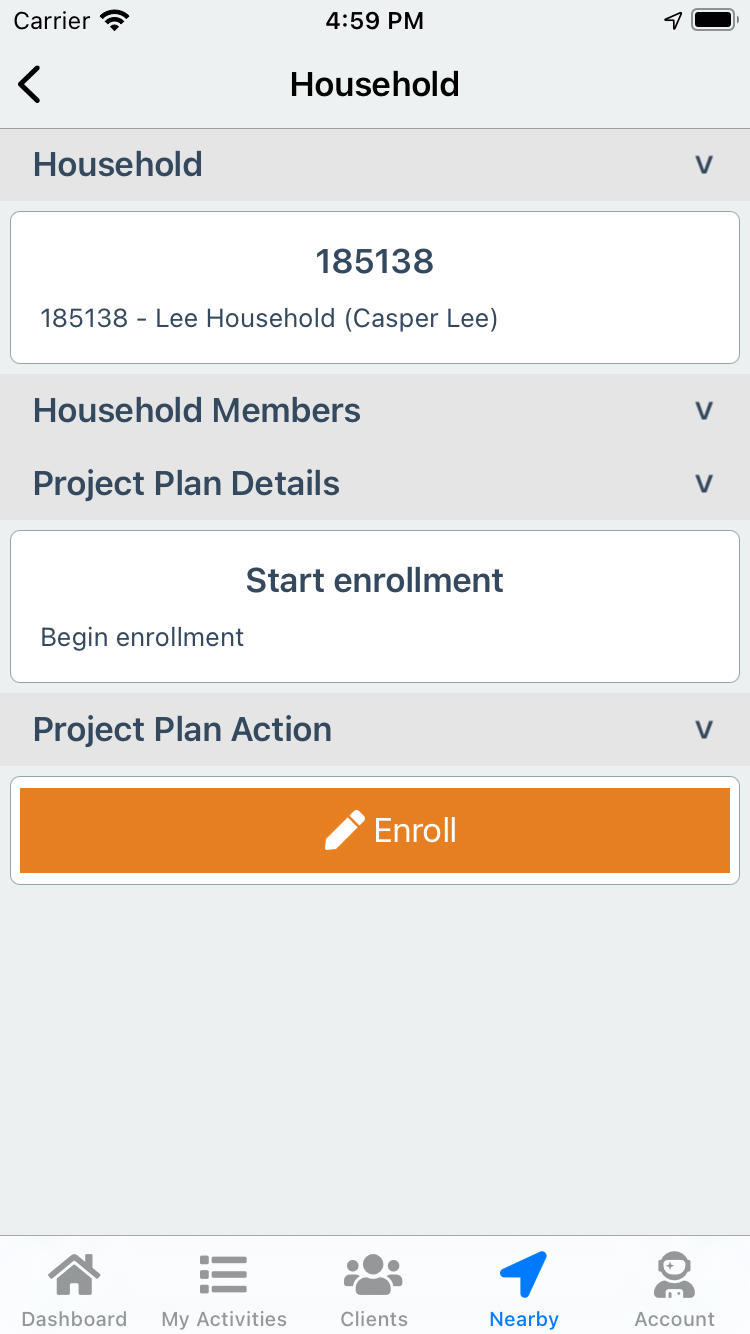750x1334 pixels.
Task: Go back using the header arrow
Action: (30, 84)
